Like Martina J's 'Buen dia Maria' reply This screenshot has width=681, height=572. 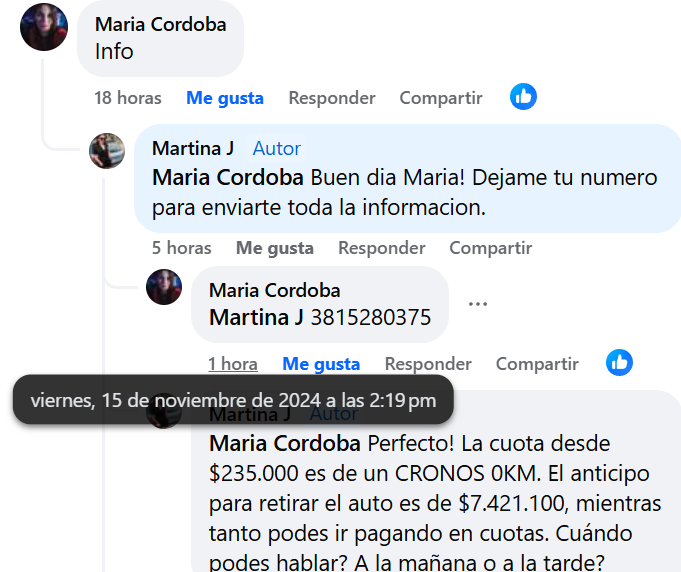tap(274, 248)
